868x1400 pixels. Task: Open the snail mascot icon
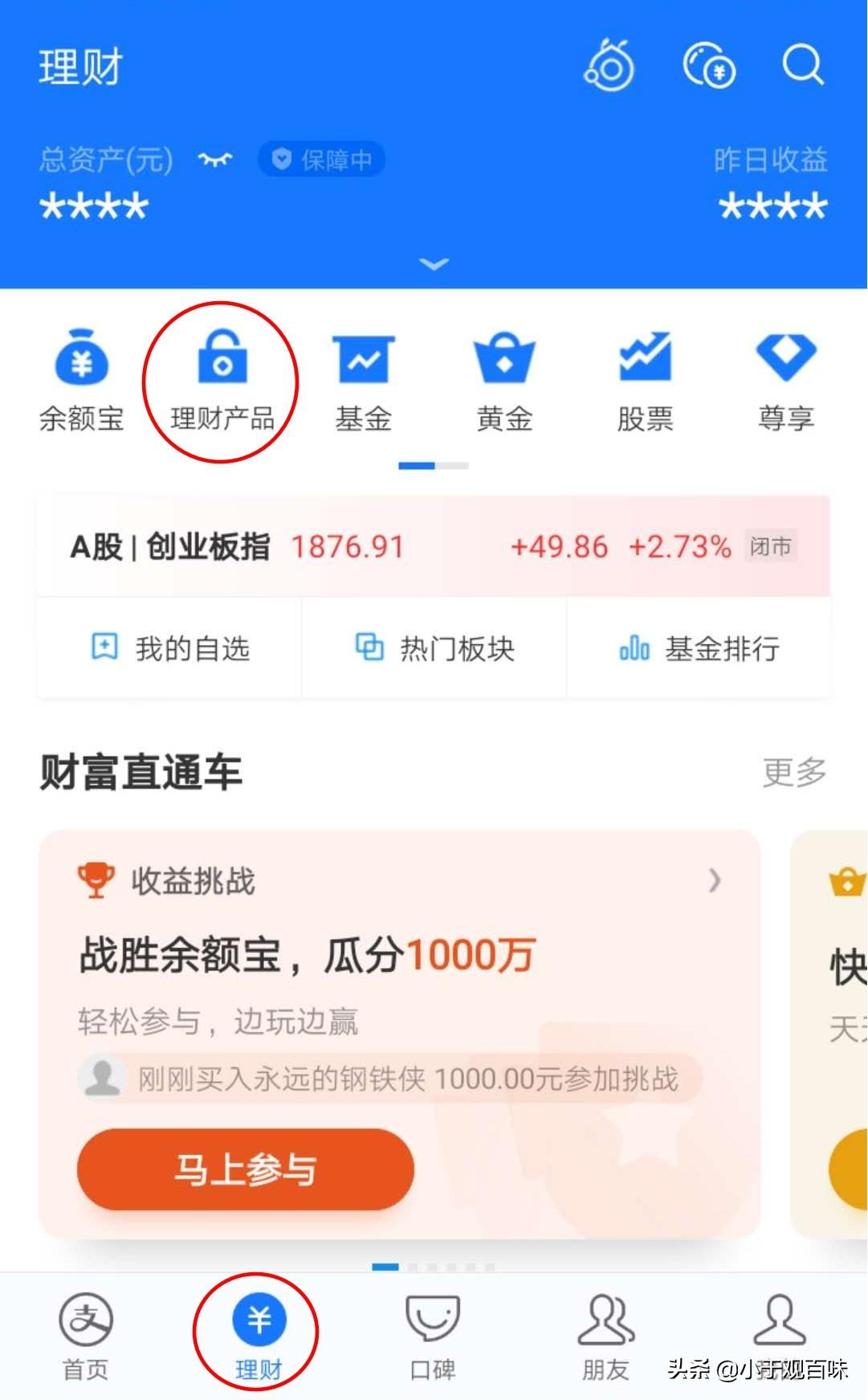pos(609,64)
